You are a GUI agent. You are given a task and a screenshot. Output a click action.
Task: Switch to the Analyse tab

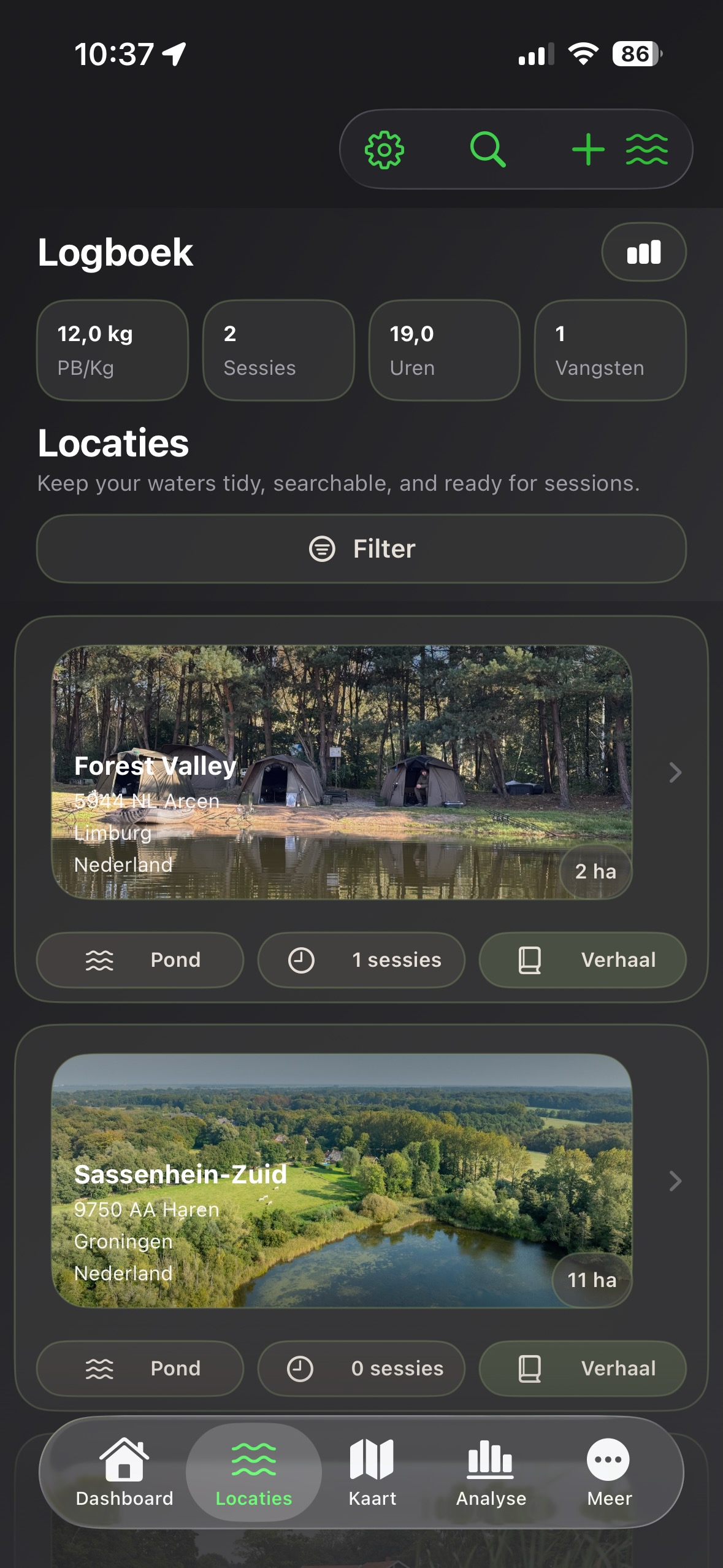[491, 1472]
